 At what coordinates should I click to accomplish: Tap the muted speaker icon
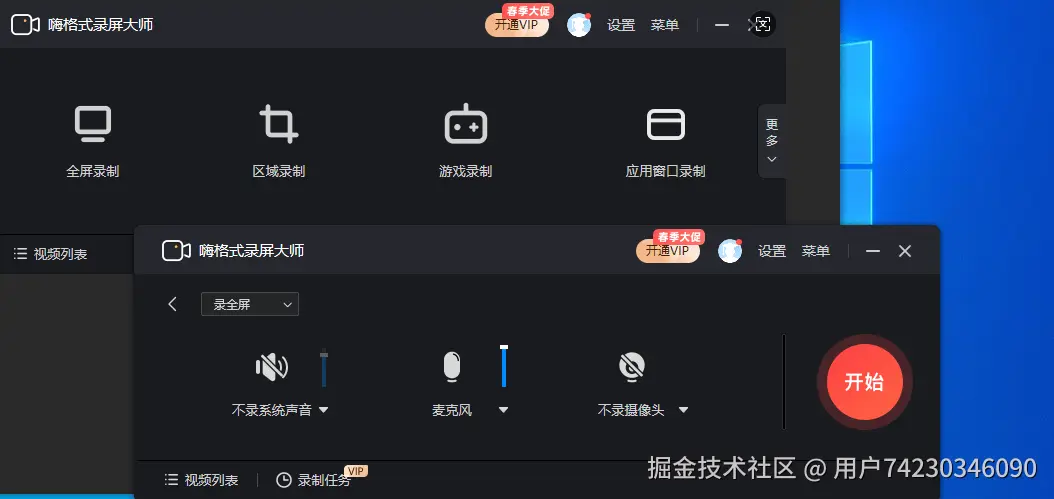[x=272, y=367]
